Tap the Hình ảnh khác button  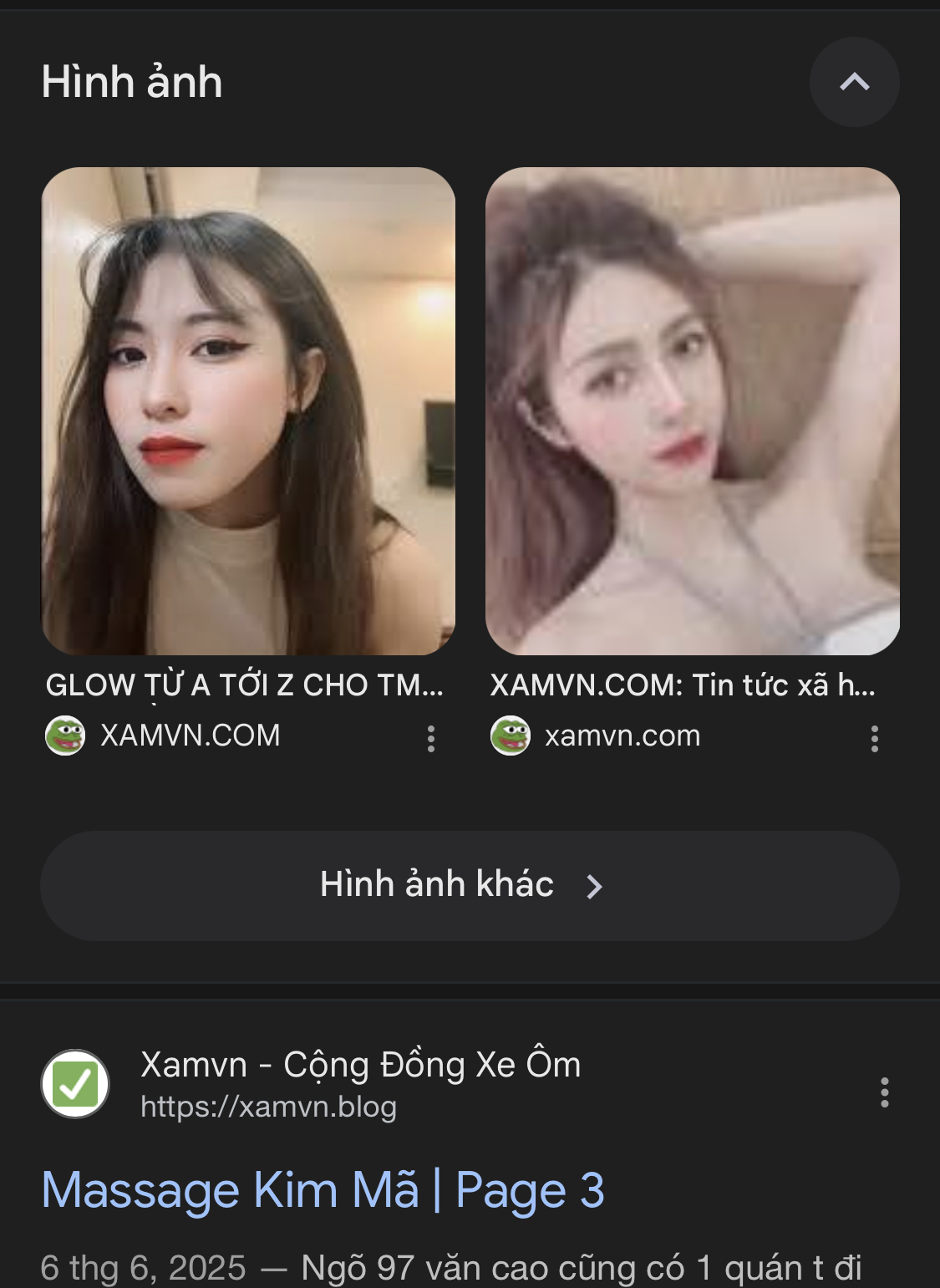point(470,885)
